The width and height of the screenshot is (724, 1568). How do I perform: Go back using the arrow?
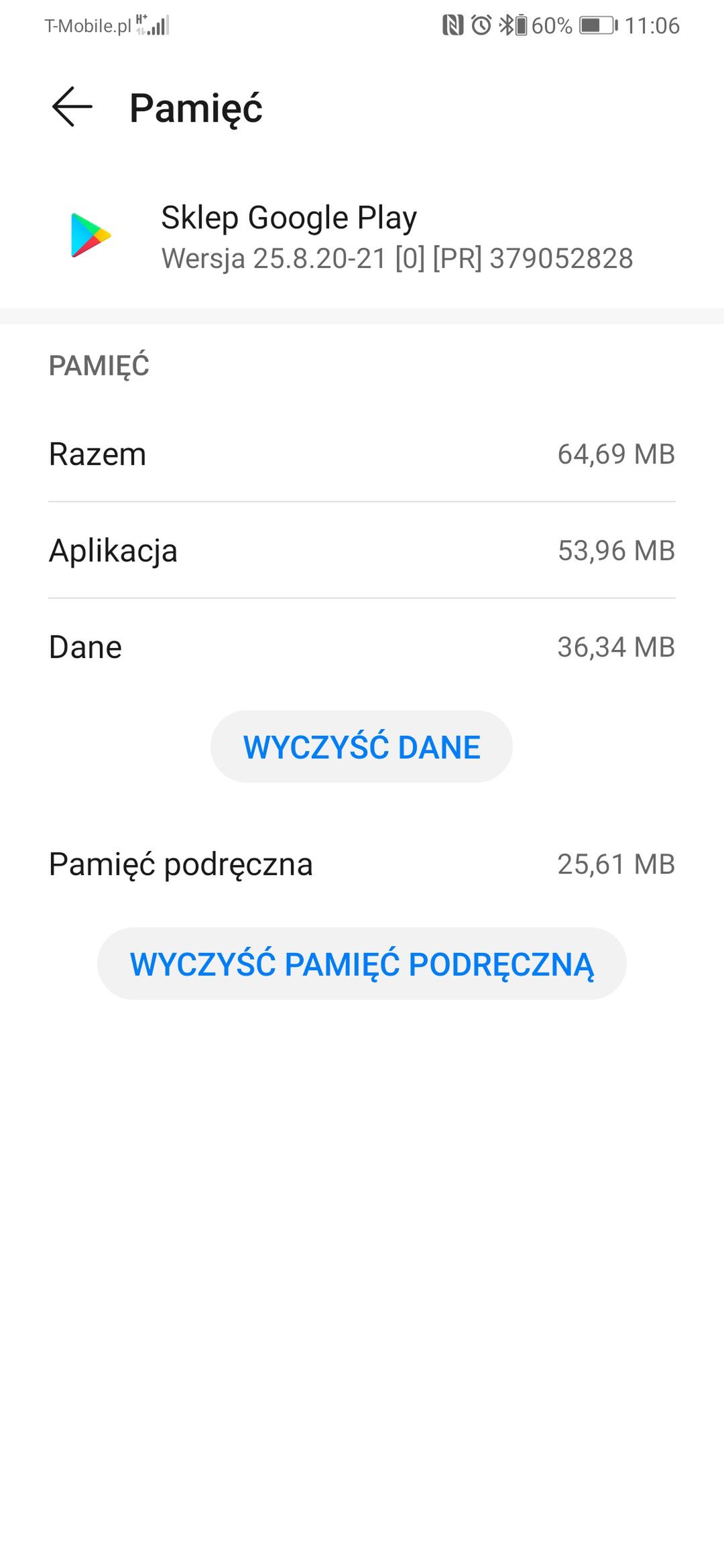click(72, 107)
